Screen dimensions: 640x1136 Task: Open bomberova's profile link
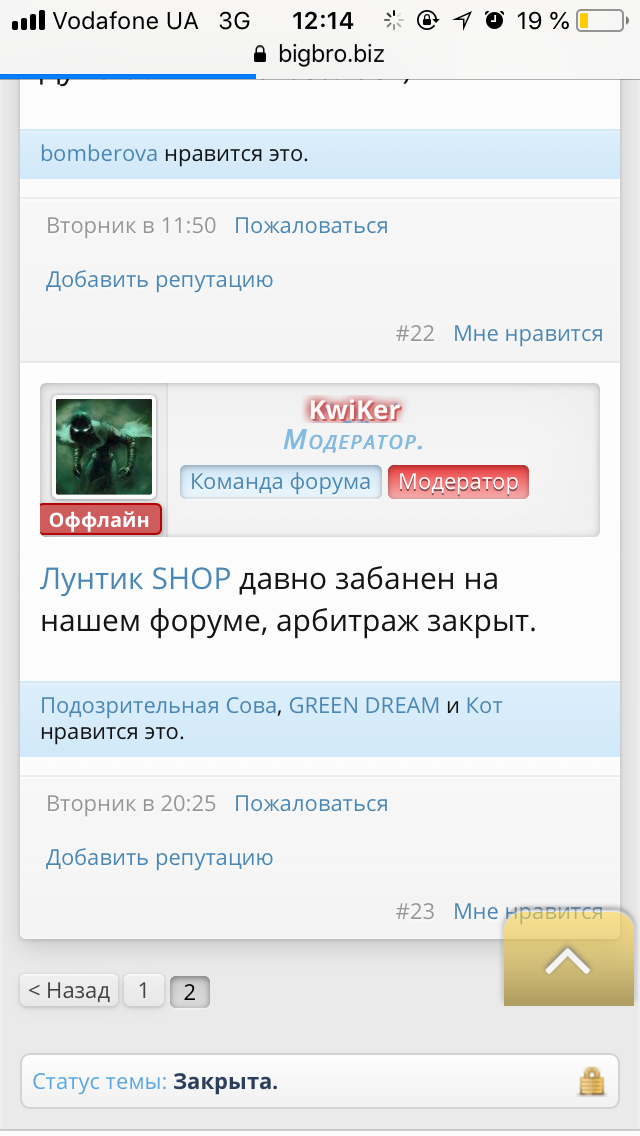(98, 154)
